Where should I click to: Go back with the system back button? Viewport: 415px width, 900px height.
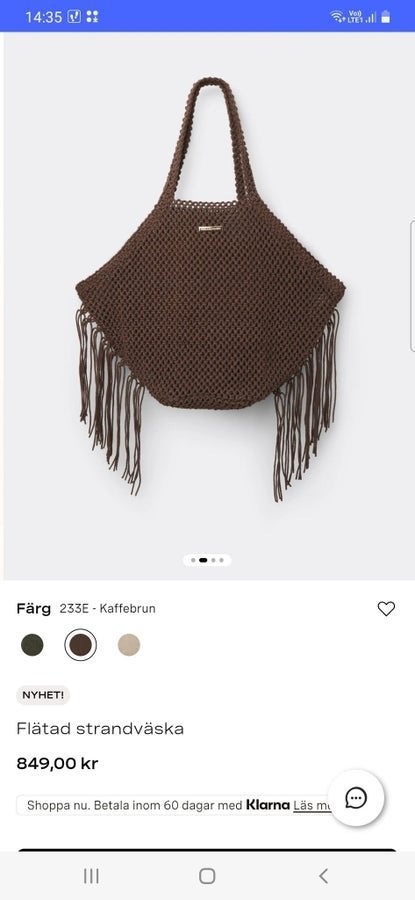tap(323, 876)
